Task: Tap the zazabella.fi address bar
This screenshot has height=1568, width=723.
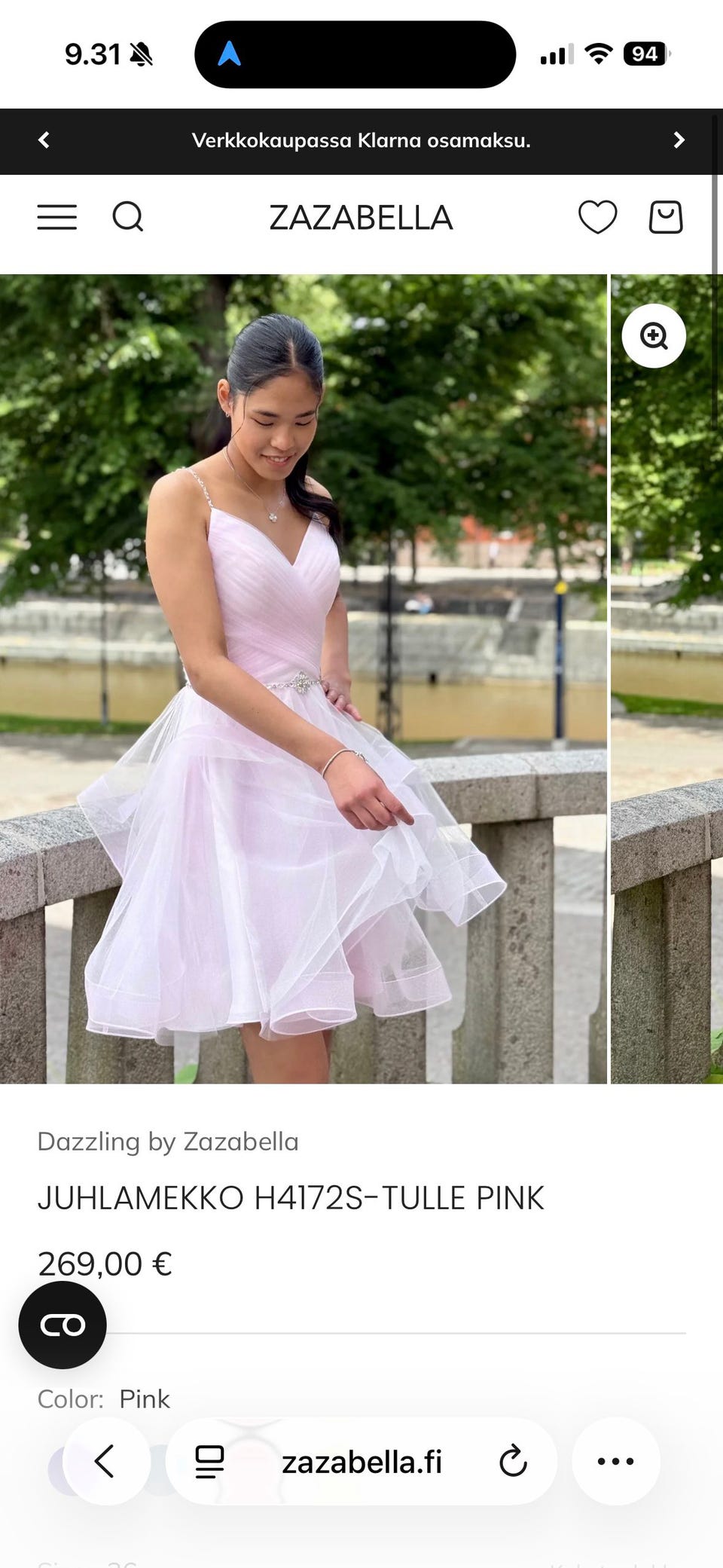Action: click(x=361, y=1461)
